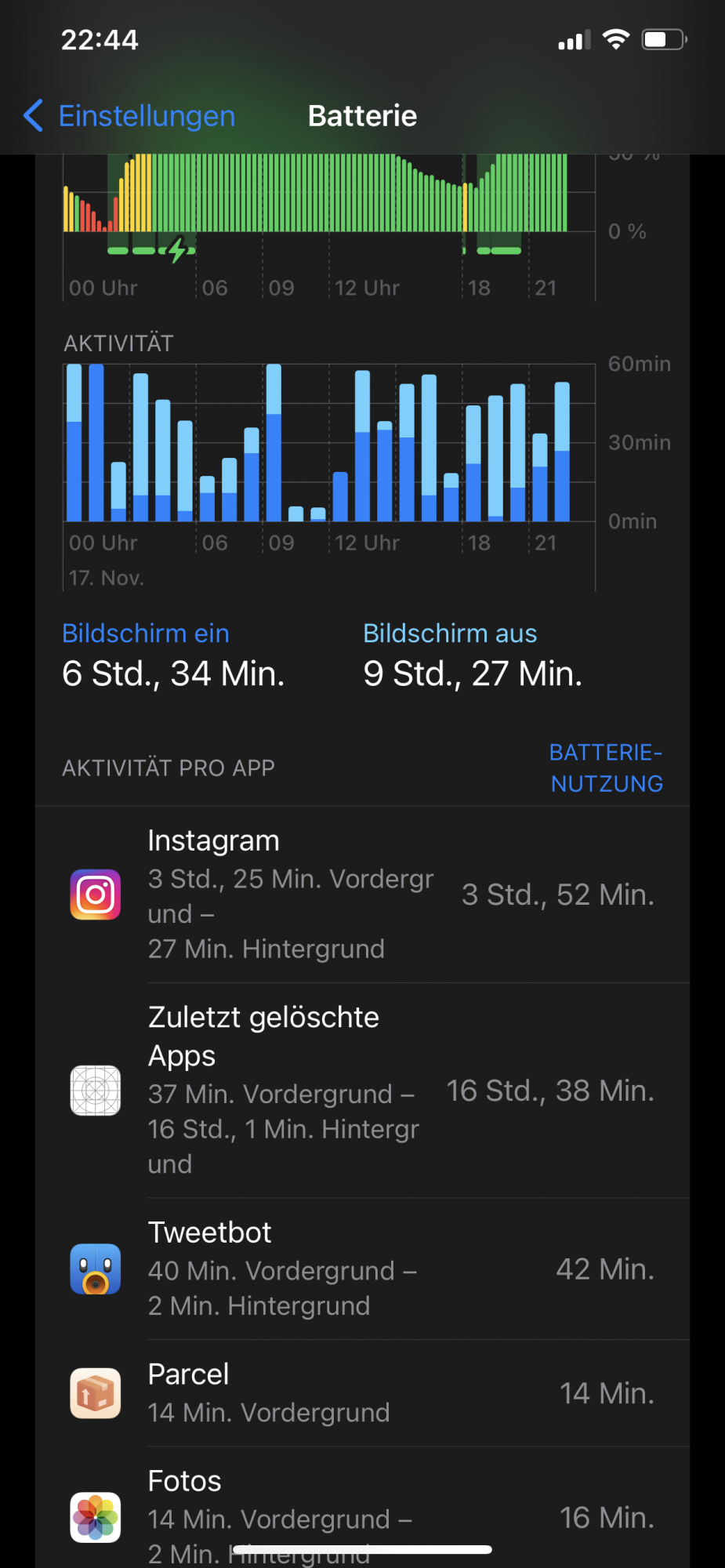Choose the Parcel app row
The height and width of the screenshot is (1568, 725).
362,1393
